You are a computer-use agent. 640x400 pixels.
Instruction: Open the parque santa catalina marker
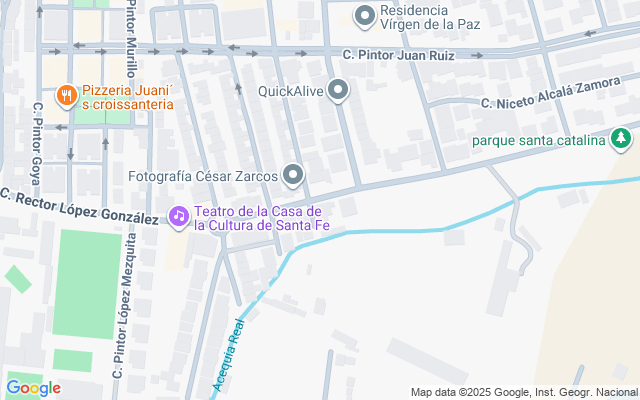coord(621,140)
